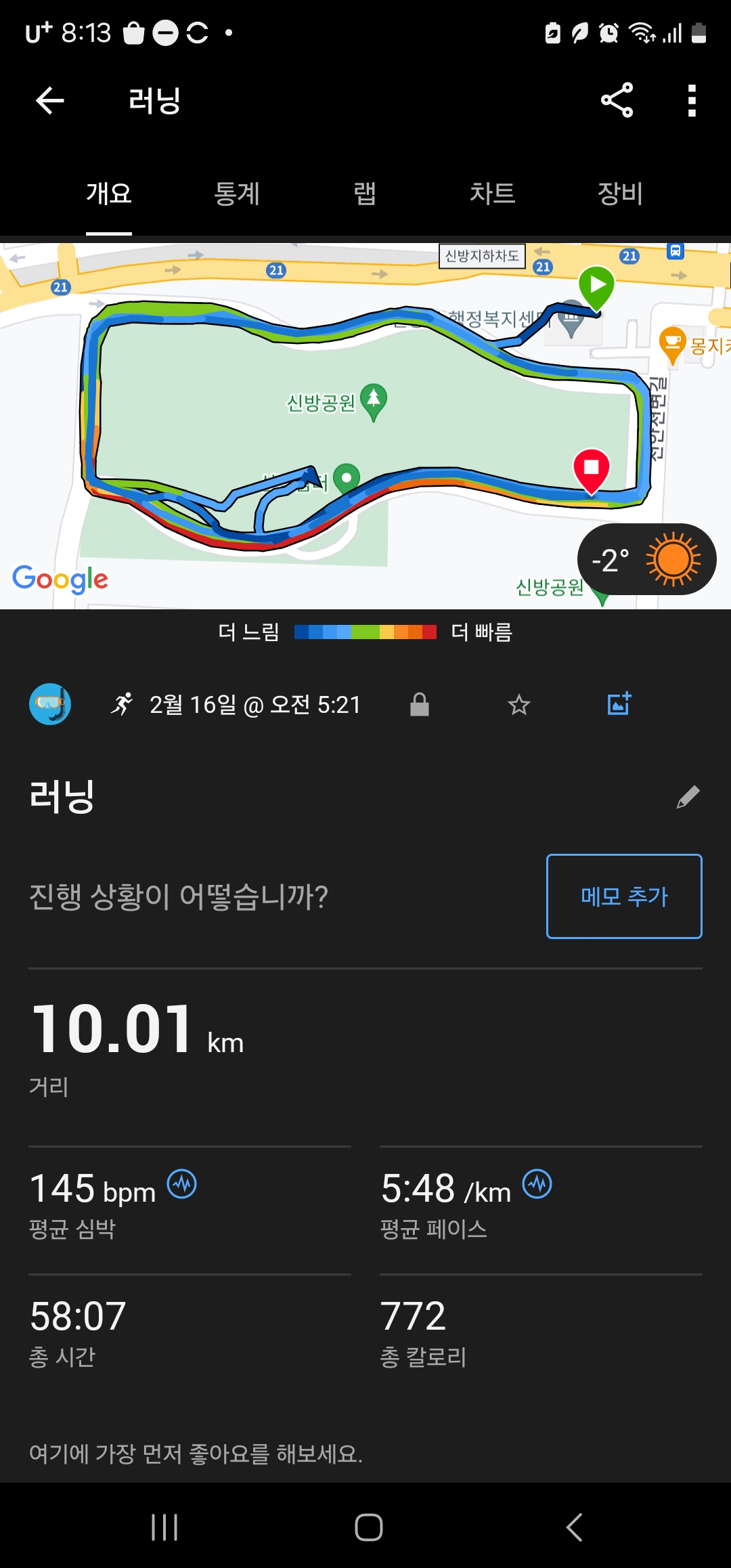The height and width of the screenshot is (1568, 731).
Task: Open average heart rate info icon
Action: pos(182,1184)
